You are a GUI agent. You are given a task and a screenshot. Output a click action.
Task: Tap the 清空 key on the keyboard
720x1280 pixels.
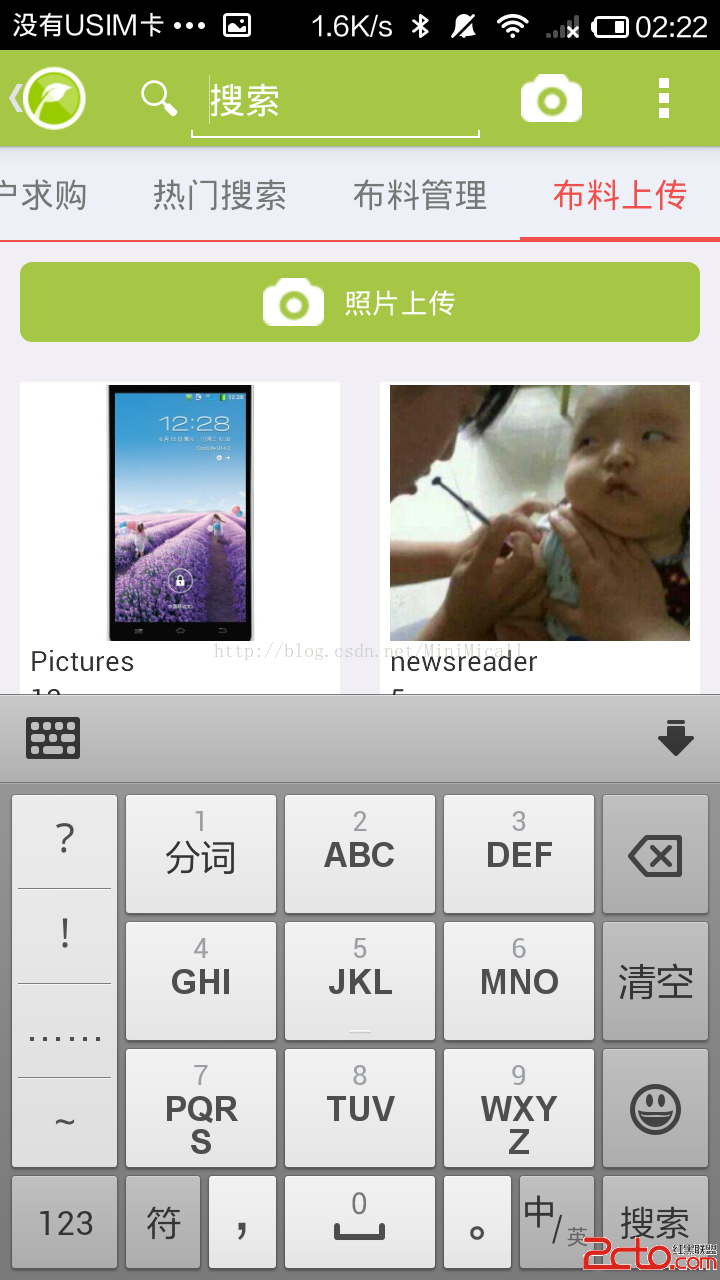655,982
